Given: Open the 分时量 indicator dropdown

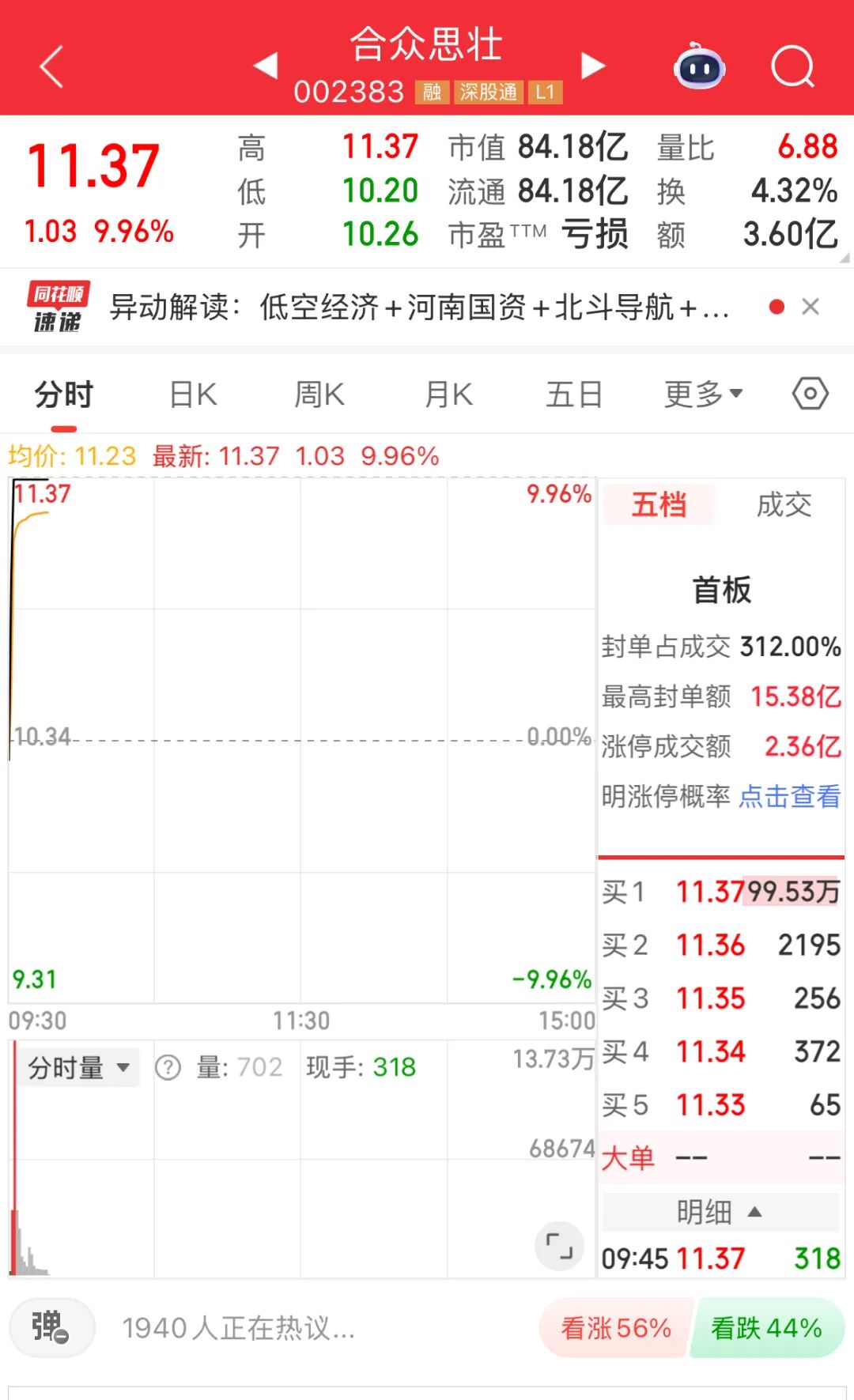Looking at the screenshot, I should [x=78, y=1068].
